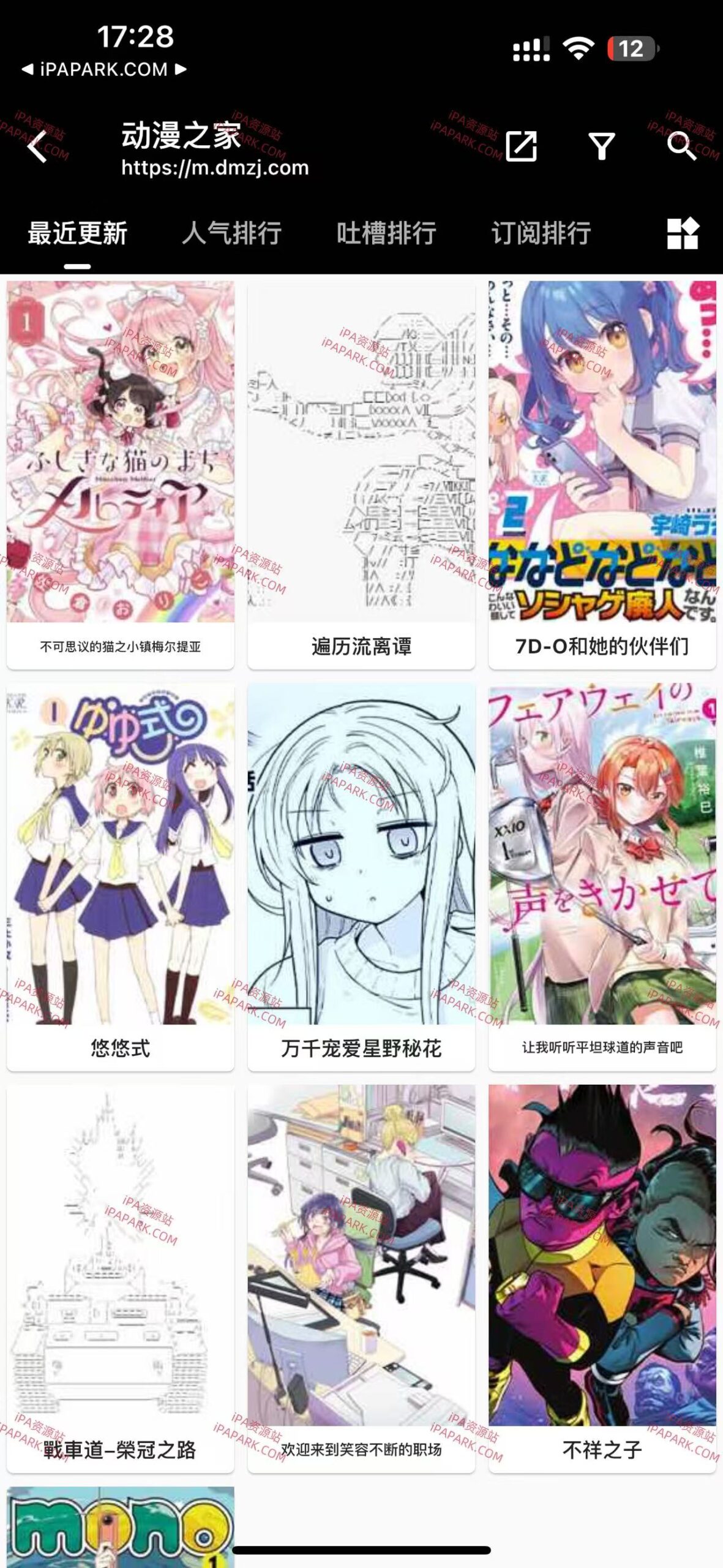
Task: Select the 最近更新 tab
Action: click(x=77, y=233)
